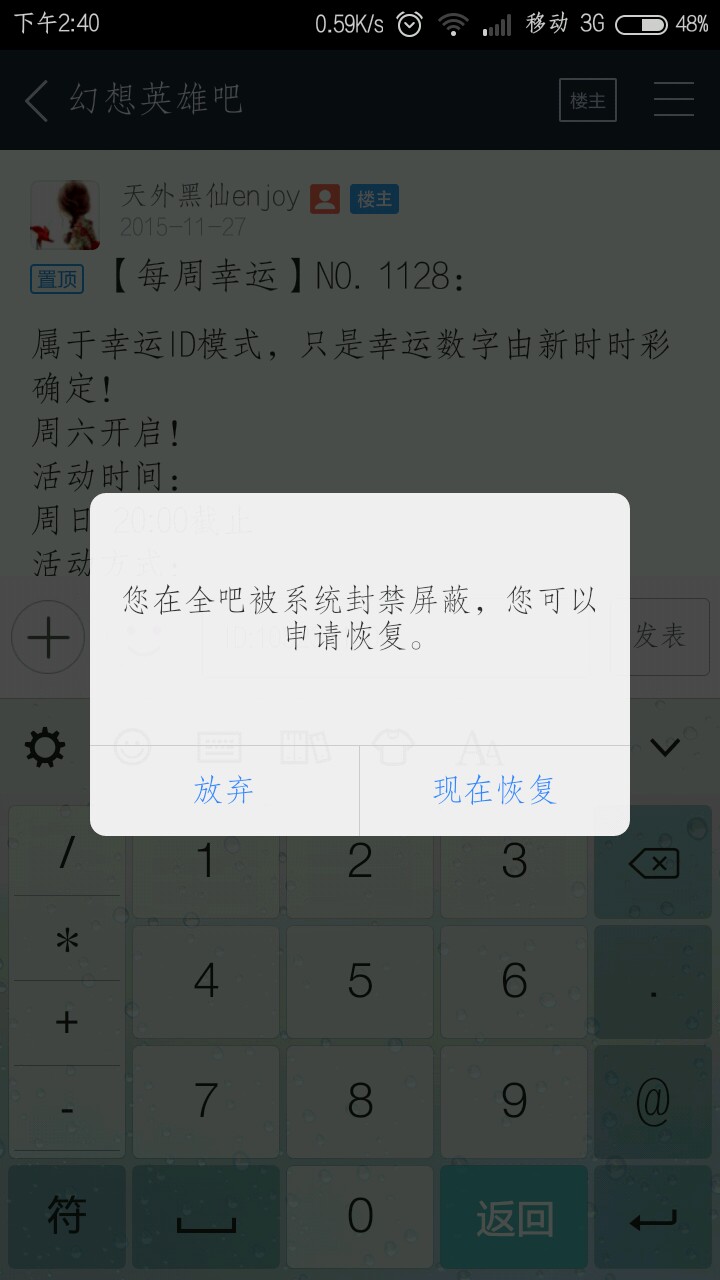Open the top-right hamburger menu
Screen dimensions: 720x1280
pos(674,100)
